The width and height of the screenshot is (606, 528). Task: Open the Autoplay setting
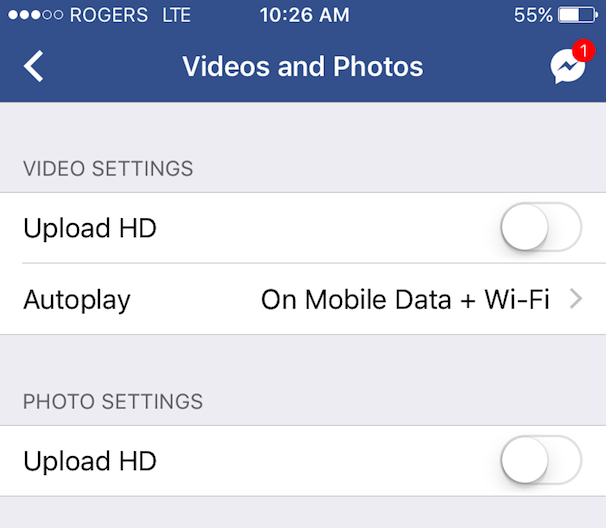point(302,299)
